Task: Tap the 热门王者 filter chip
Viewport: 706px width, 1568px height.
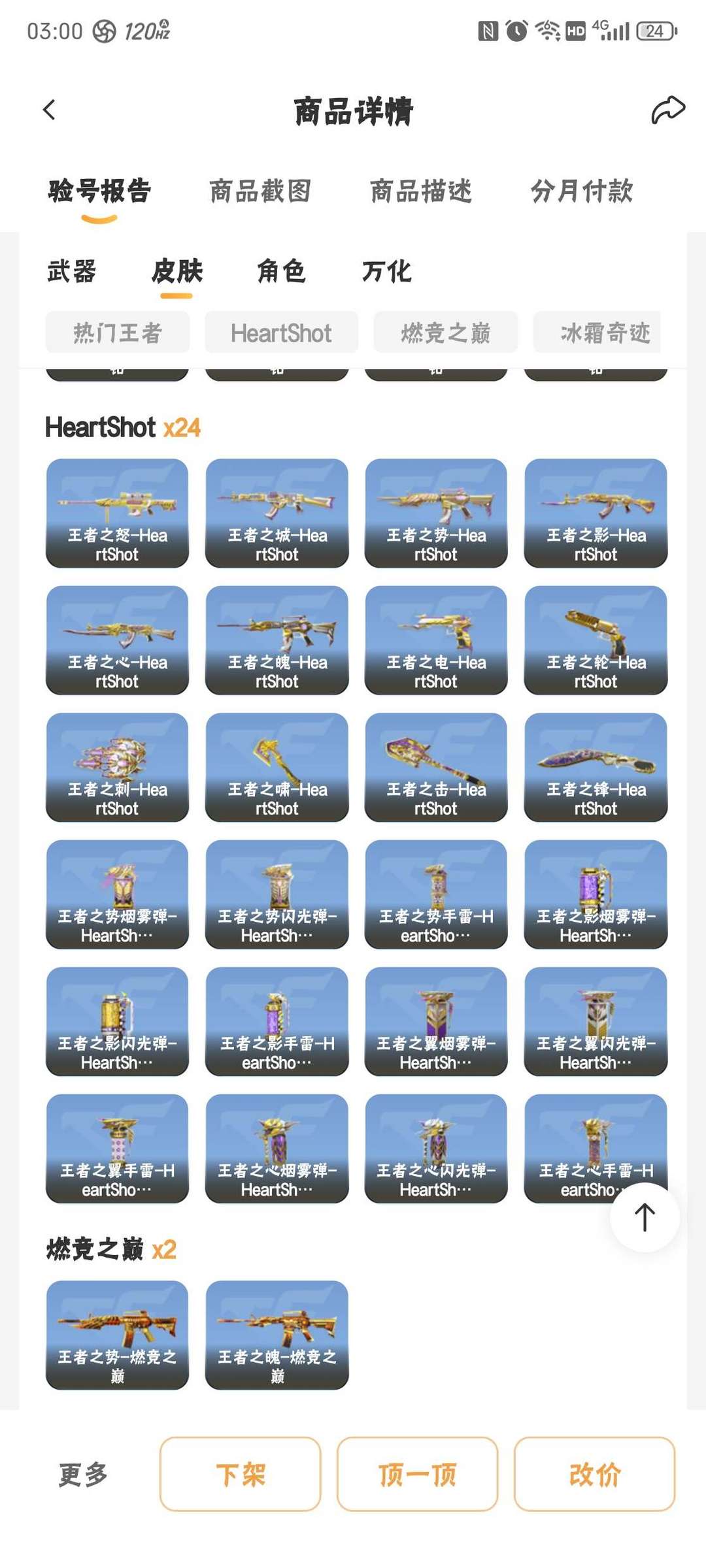Action: 118,333
